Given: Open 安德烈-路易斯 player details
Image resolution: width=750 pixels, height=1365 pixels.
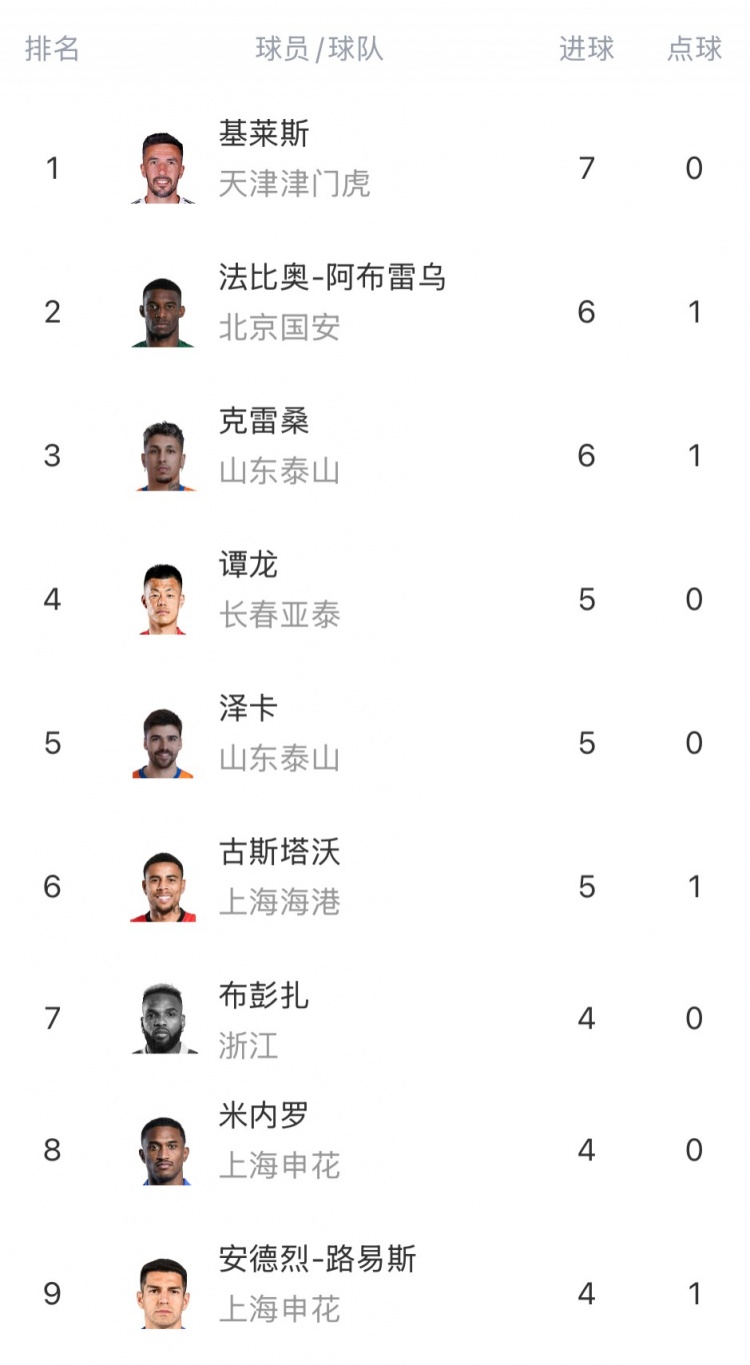Looking at the screenshot, I should tap(317, 1260).
